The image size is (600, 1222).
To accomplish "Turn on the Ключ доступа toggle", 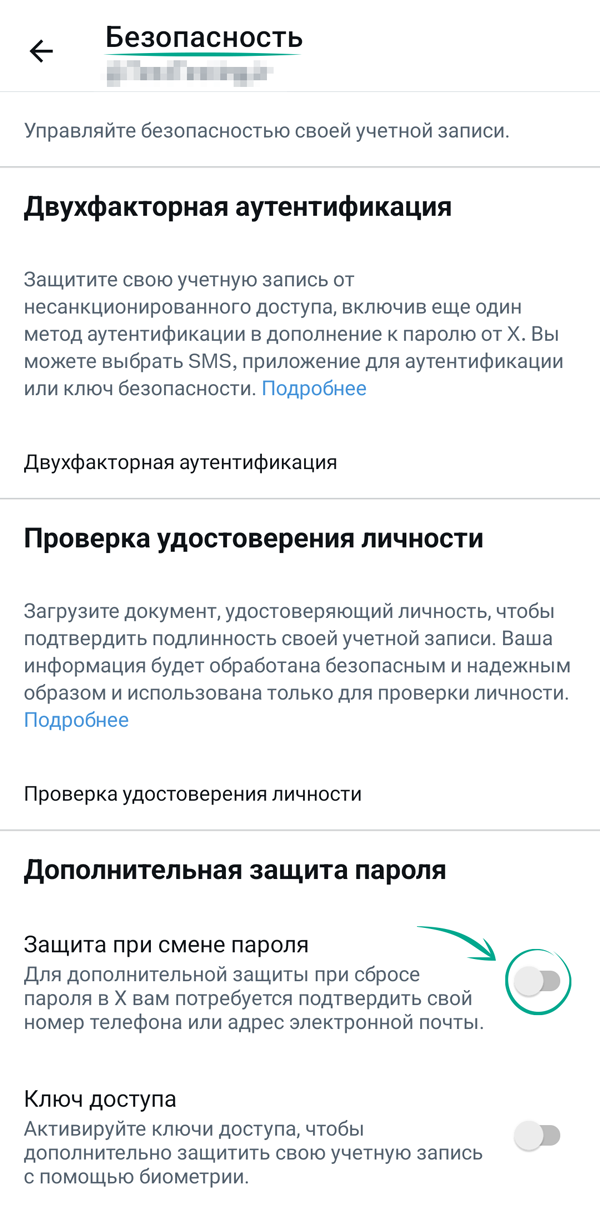I will click(x=537, y=1135).
